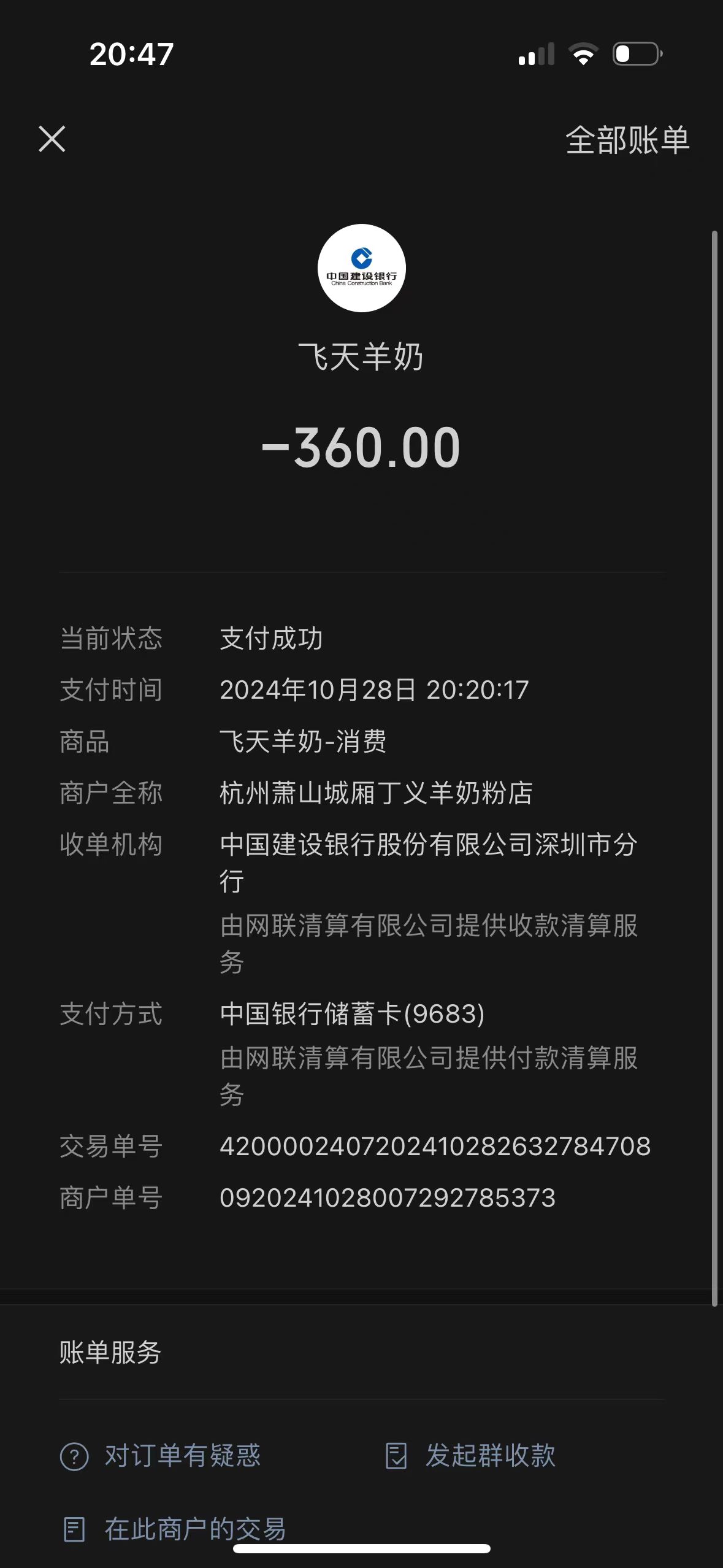
Task: View 在此商户的交易 transactions
Action: tap(175, 1529)
